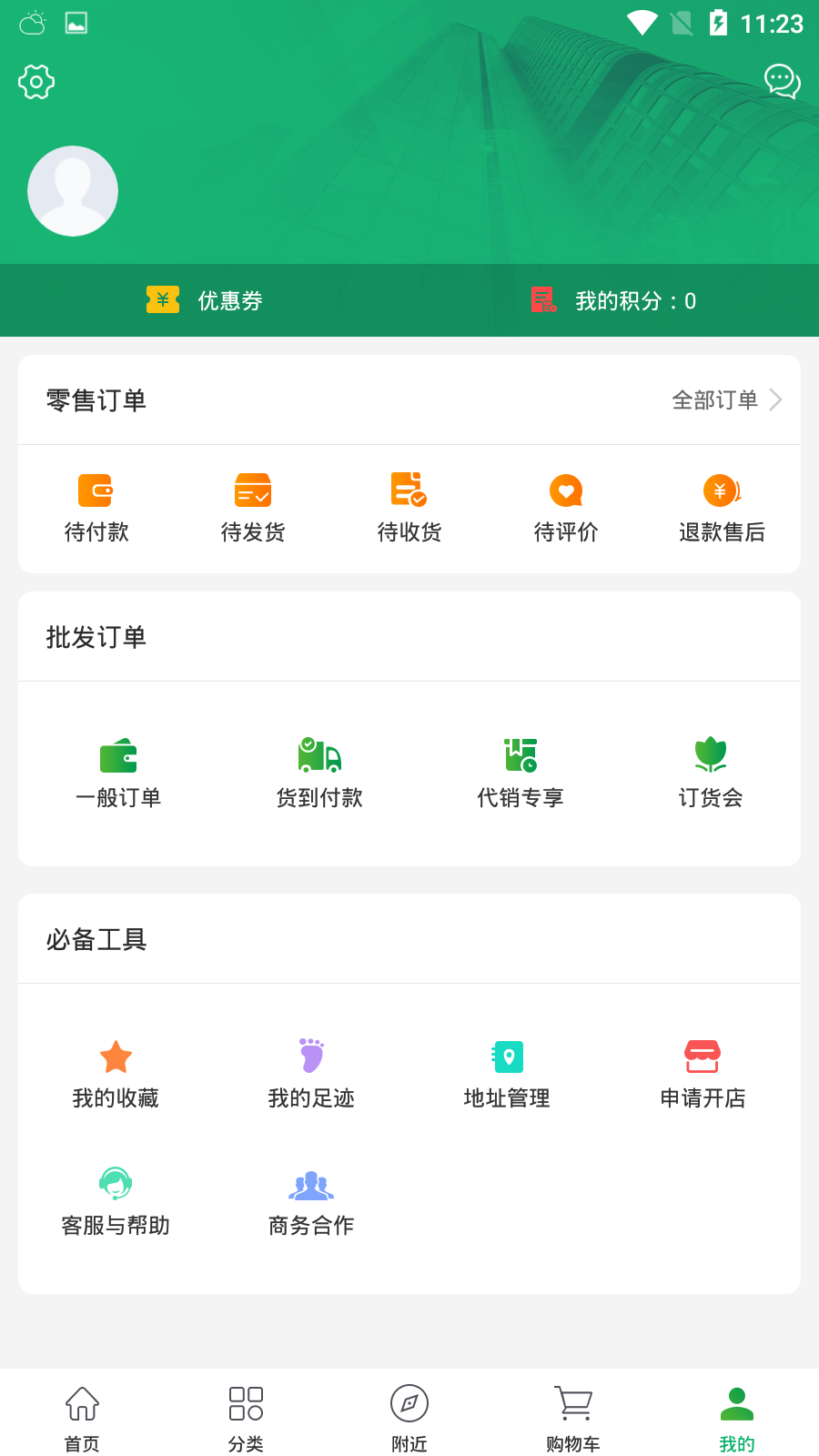Viewport: 819px width, 1456px height.
Task: Open 一般订单 wholesale orders
Action: 118,773
